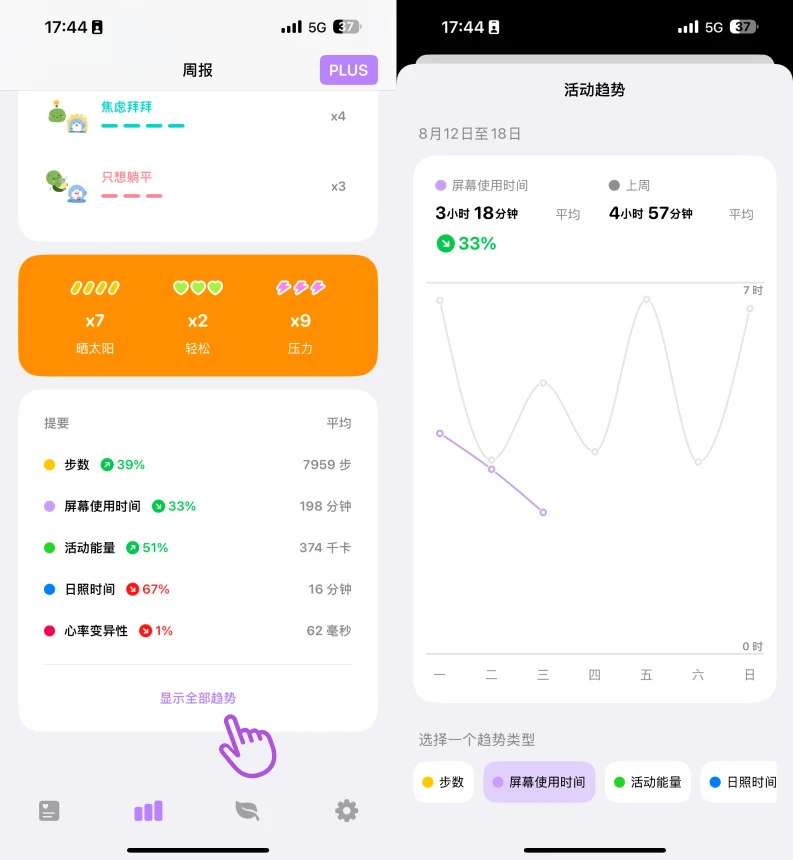793x860 pixels.
Task: Click the lightning bolts icon above 压力
Action: [x=299, y=286]
